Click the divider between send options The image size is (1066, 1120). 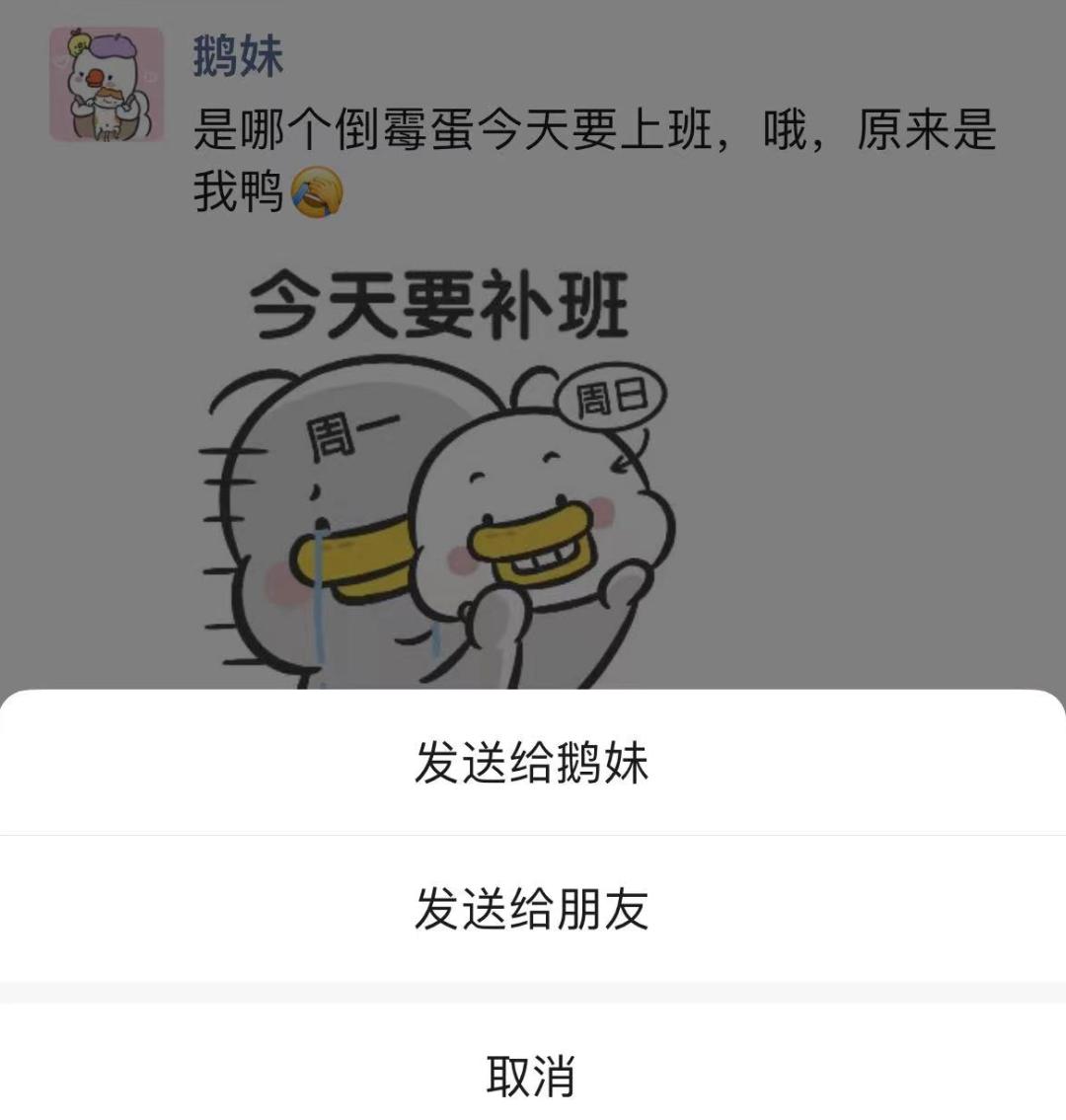pyautogui.click(x=533, y=832)
